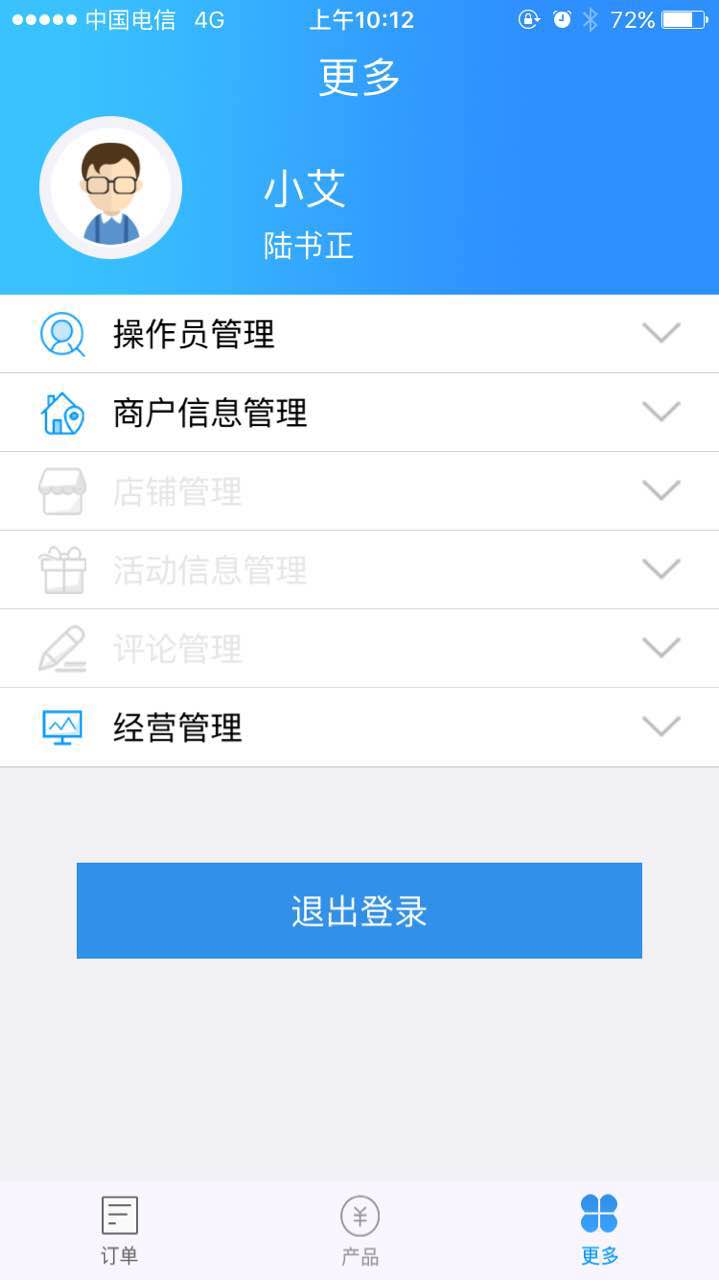This screenshot has height=1280, width=719.
Task: Tap the 退出登录 logout button
Action: pyautogui.click(x=359, y=911)
